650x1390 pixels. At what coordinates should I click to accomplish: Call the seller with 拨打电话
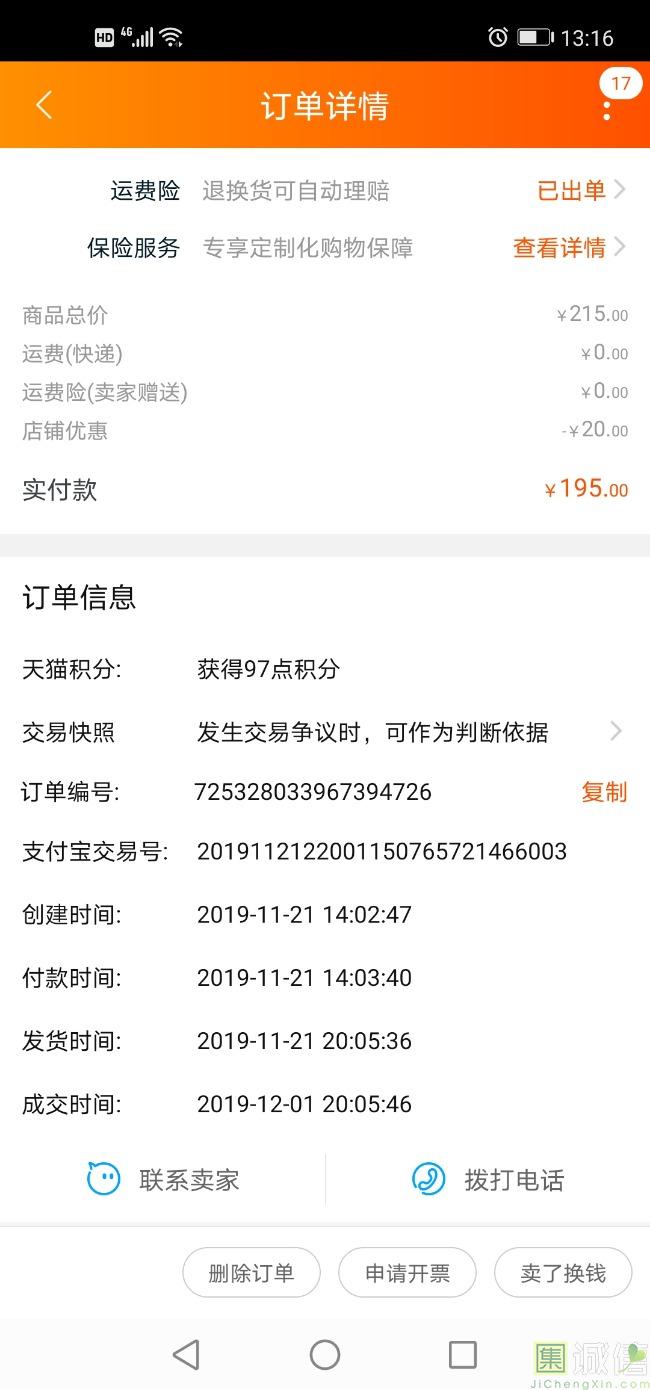pyautogui.click(x=488, y=1180)
